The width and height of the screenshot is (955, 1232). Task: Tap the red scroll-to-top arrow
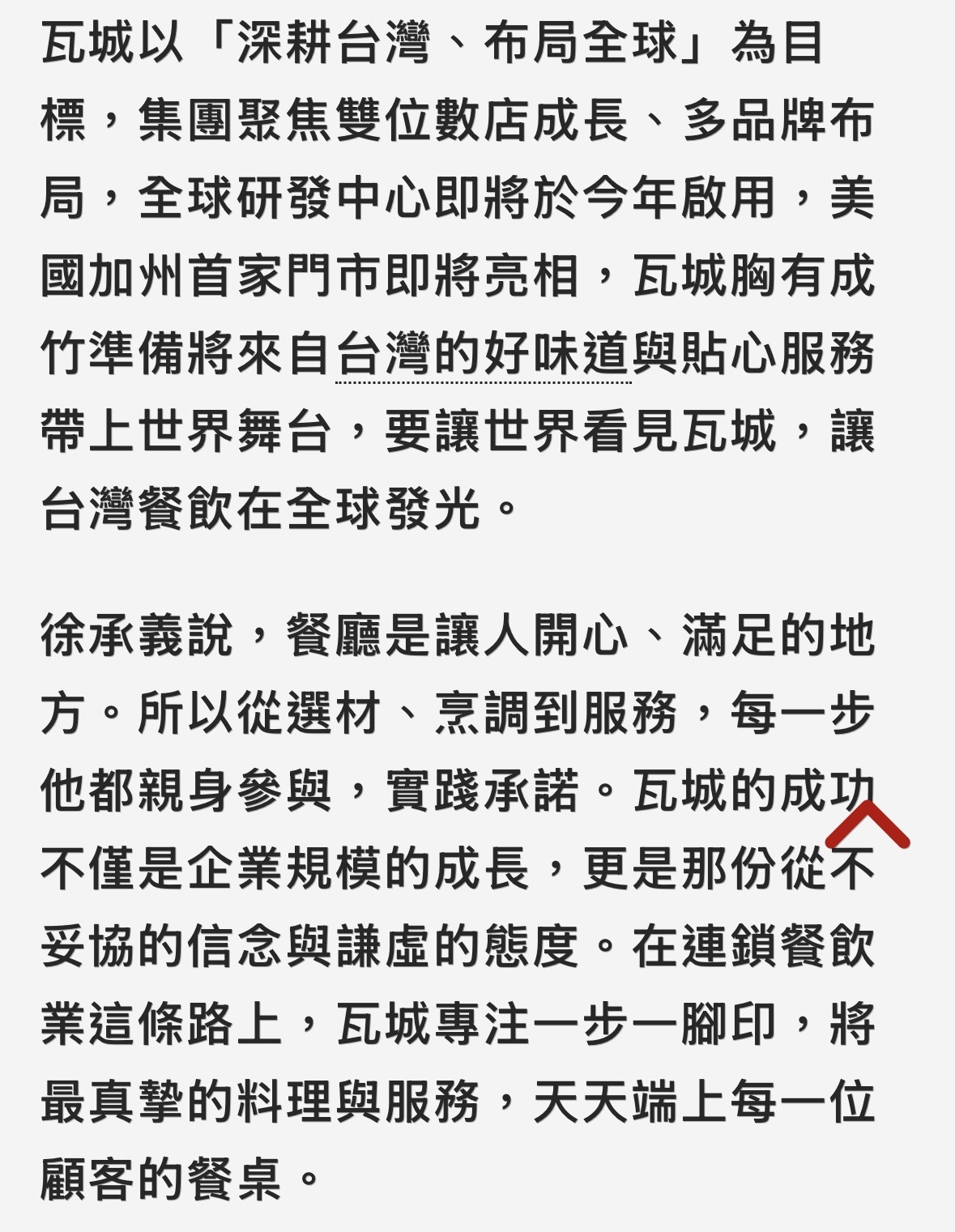[x=868, y=825]
